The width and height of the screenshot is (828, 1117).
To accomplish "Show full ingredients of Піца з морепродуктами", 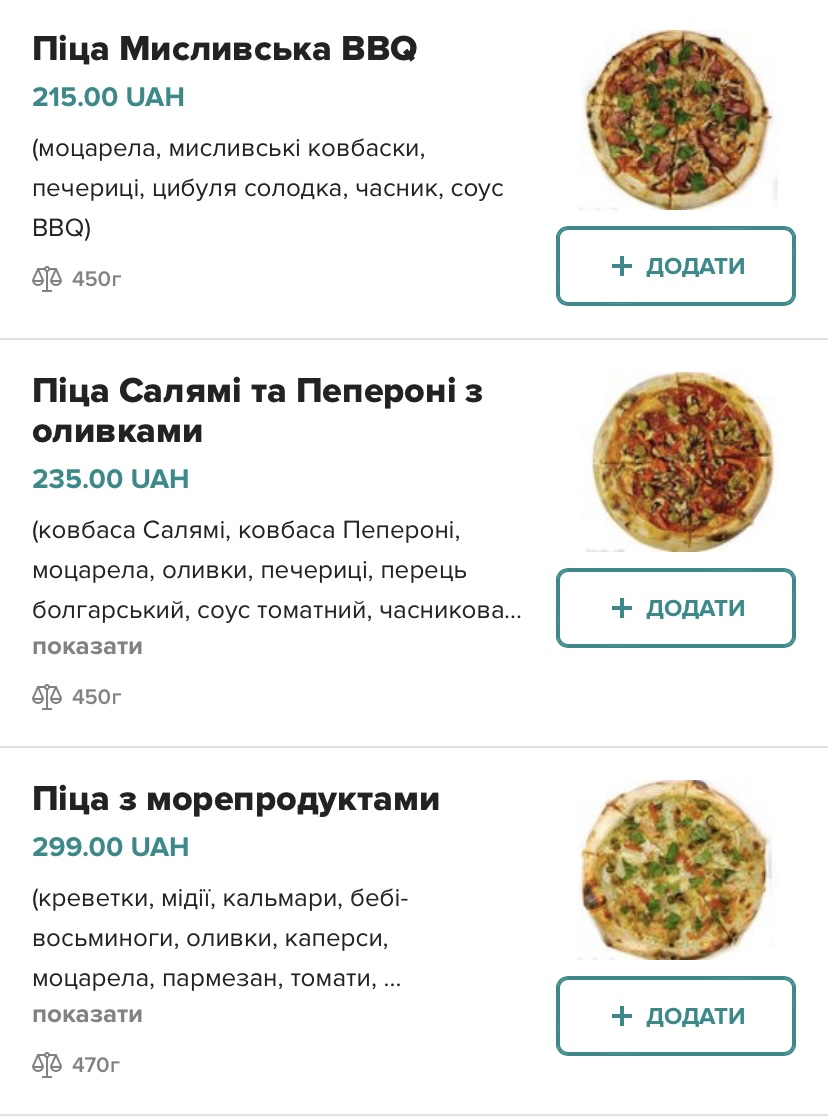I will point(87,1014).
